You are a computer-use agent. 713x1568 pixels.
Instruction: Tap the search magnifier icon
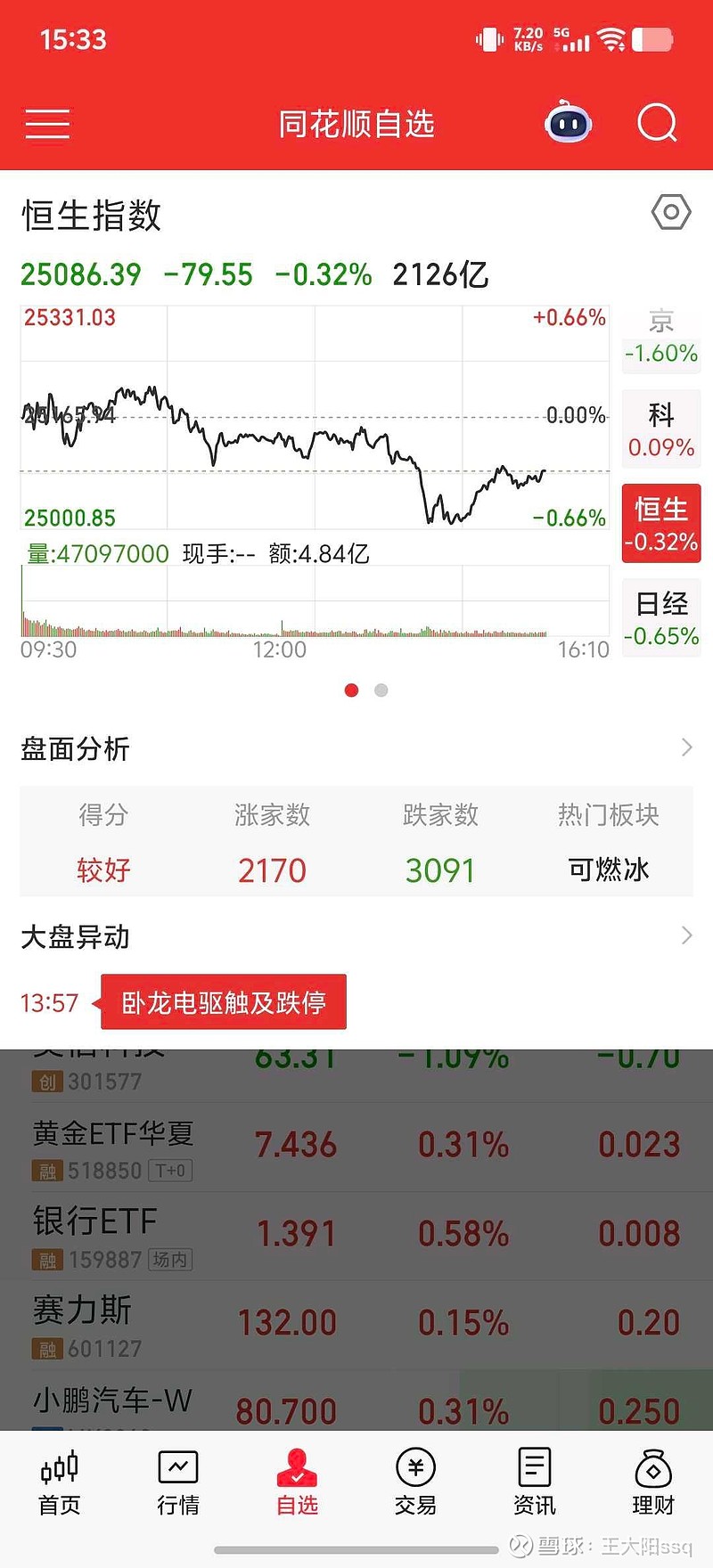[658, 123]
